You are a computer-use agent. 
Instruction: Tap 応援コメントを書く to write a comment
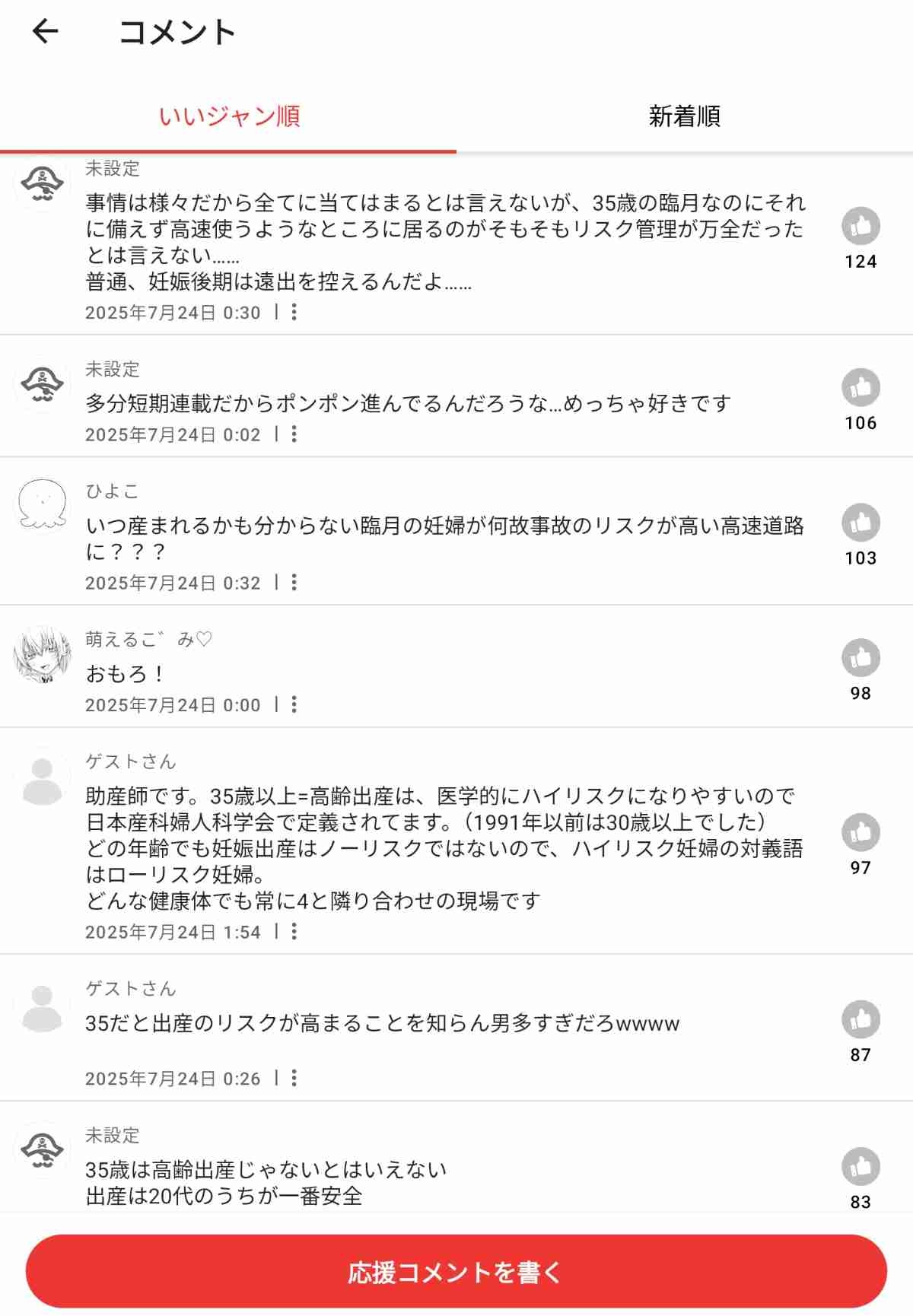click(x=456, y=1272)
